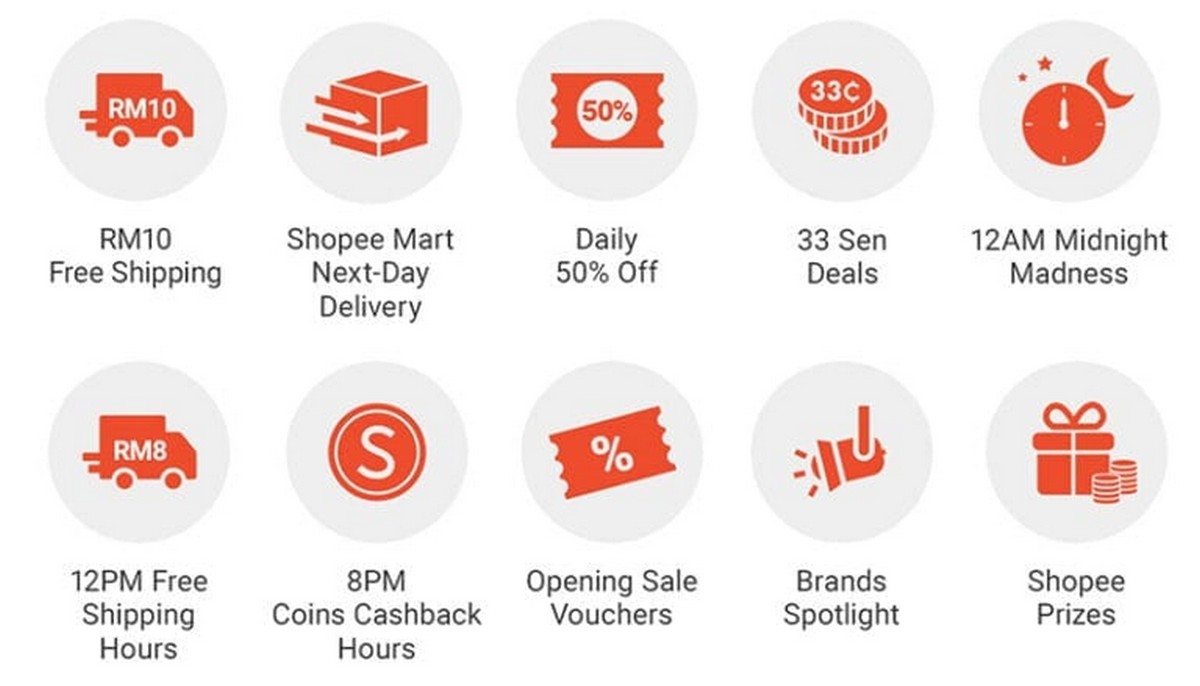
Task: Open 12AM Midnight Madness
Action: tap(1069, 111)
